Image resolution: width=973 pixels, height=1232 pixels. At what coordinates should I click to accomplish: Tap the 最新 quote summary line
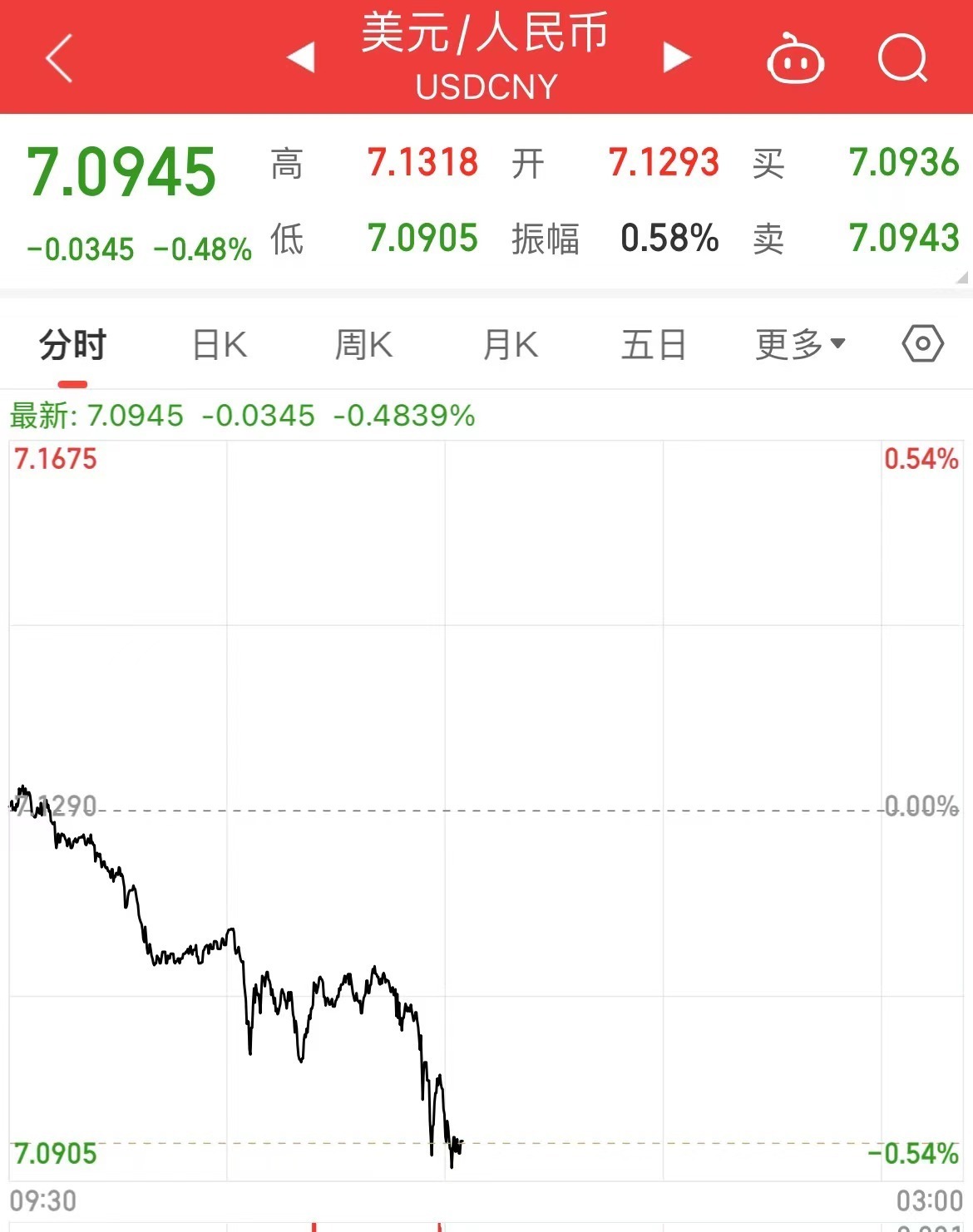coord(241,415)
